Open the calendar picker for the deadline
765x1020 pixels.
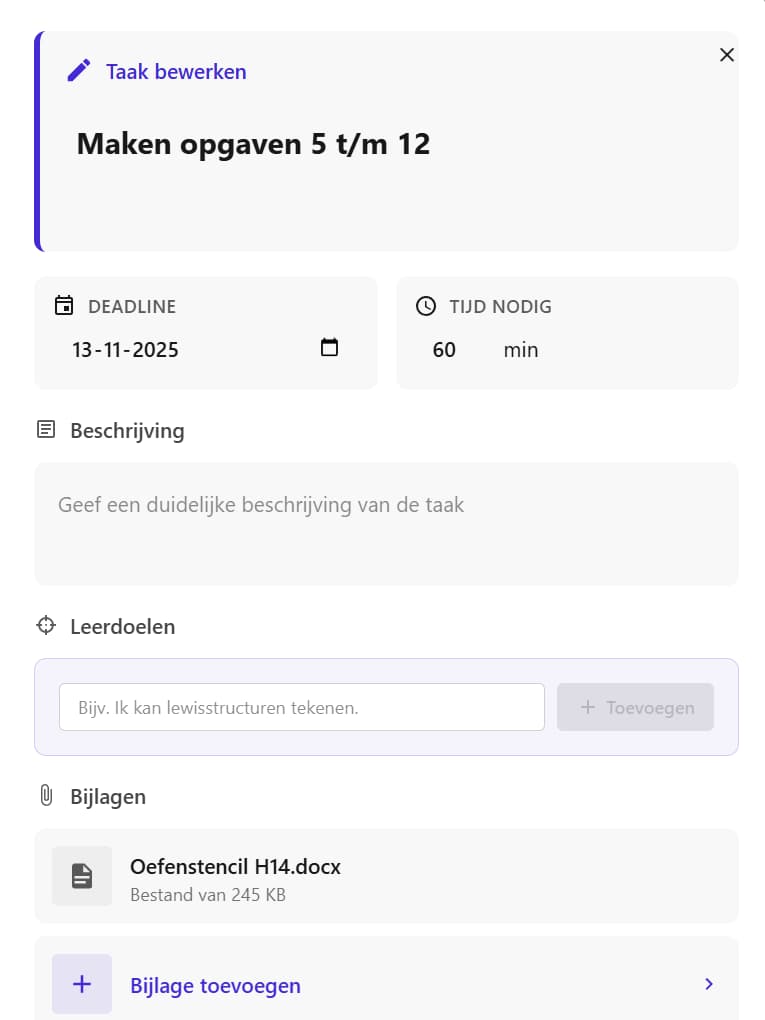(x=329, y=348)
